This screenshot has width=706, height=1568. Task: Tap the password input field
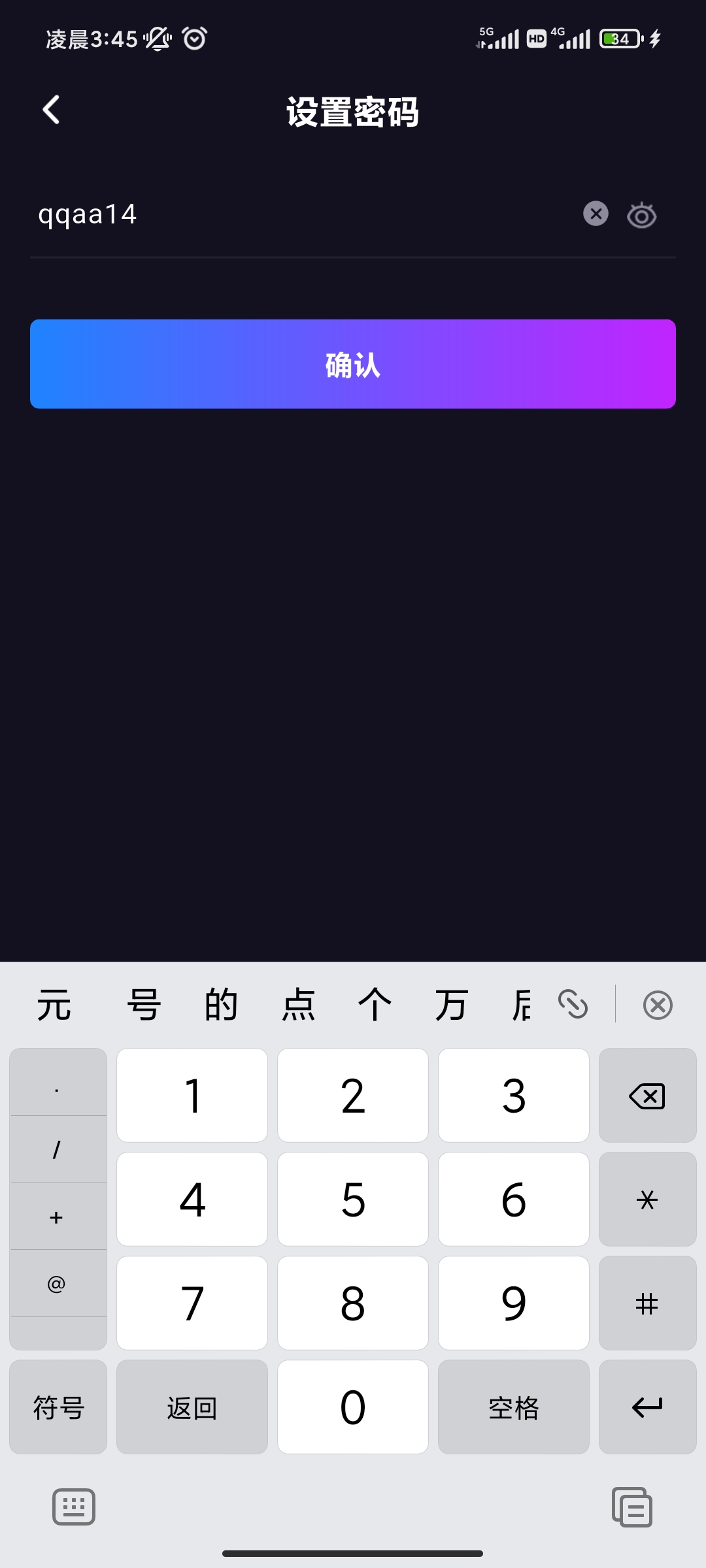click(x=294, y=214)
